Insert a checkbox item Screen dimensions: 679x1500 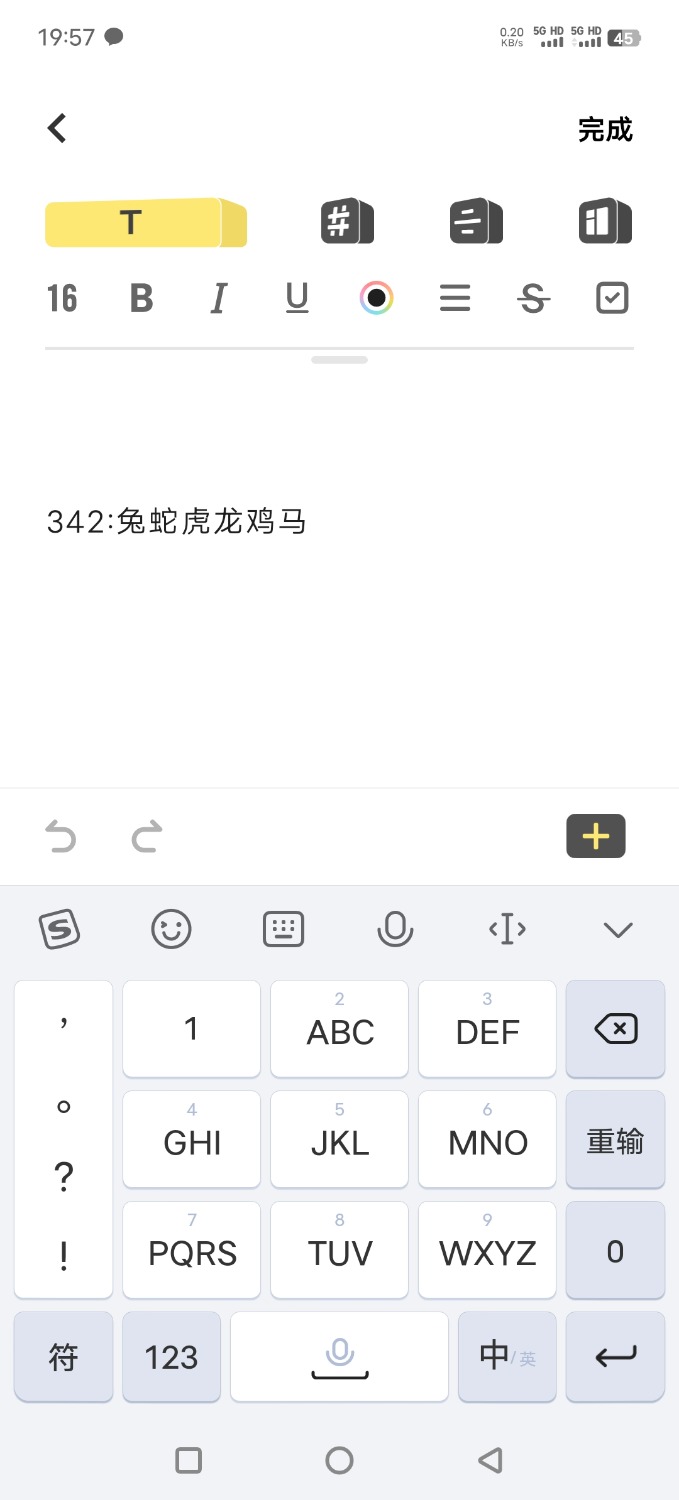(x=612, y=298)
